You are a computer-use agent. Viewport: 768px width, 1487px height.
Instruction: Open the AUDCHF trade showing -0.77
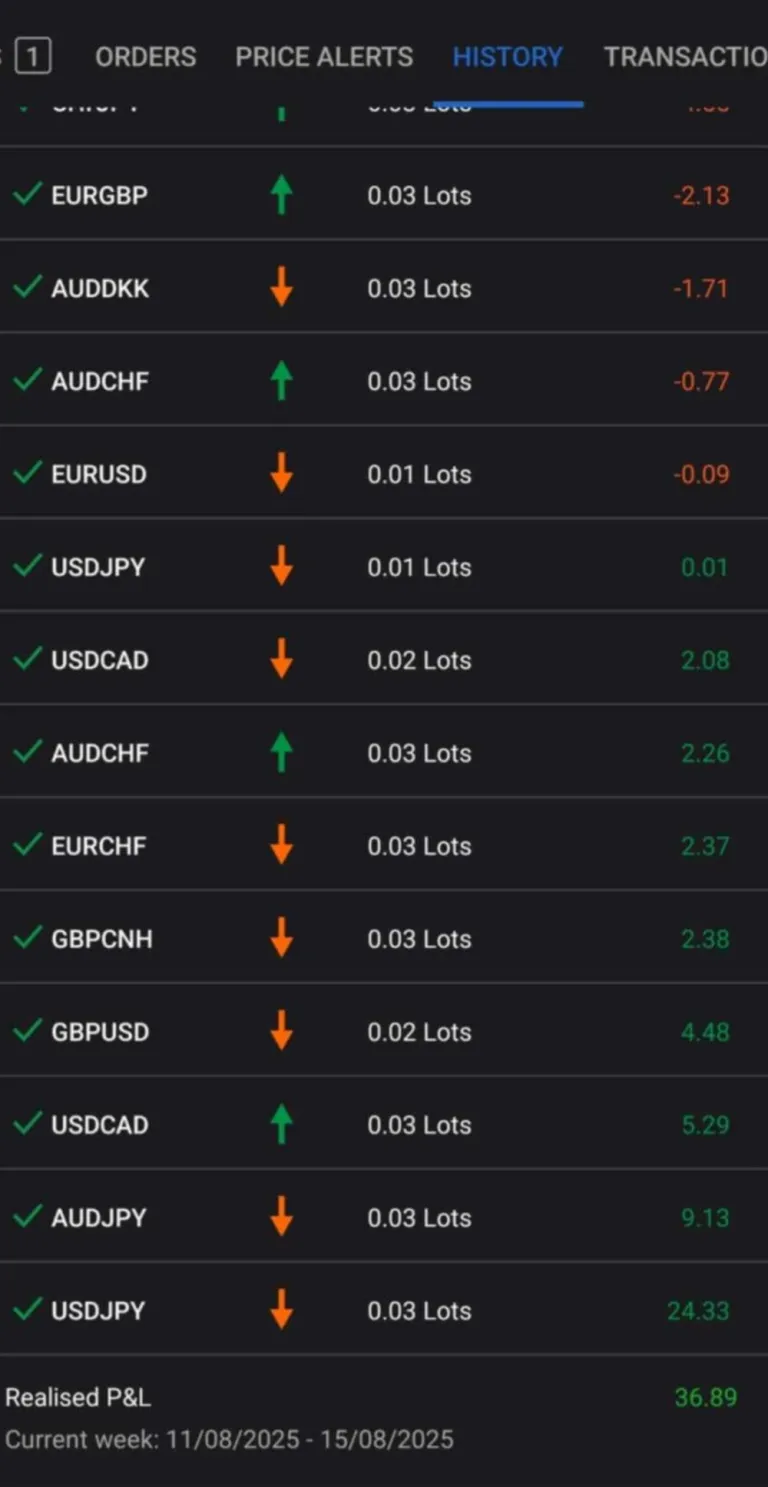coord(384,381)
